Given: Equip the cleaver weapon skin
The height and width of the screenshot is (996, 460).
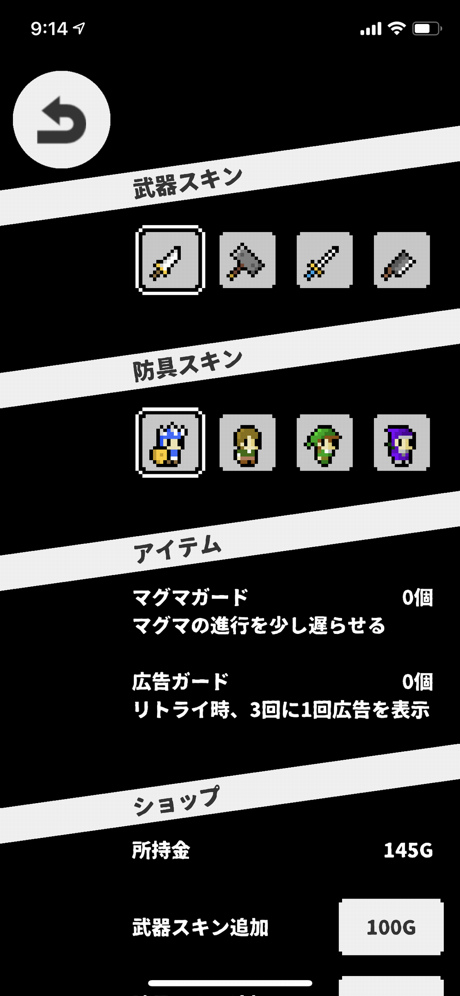Looking at the screenshot, I should pos(402,259).
